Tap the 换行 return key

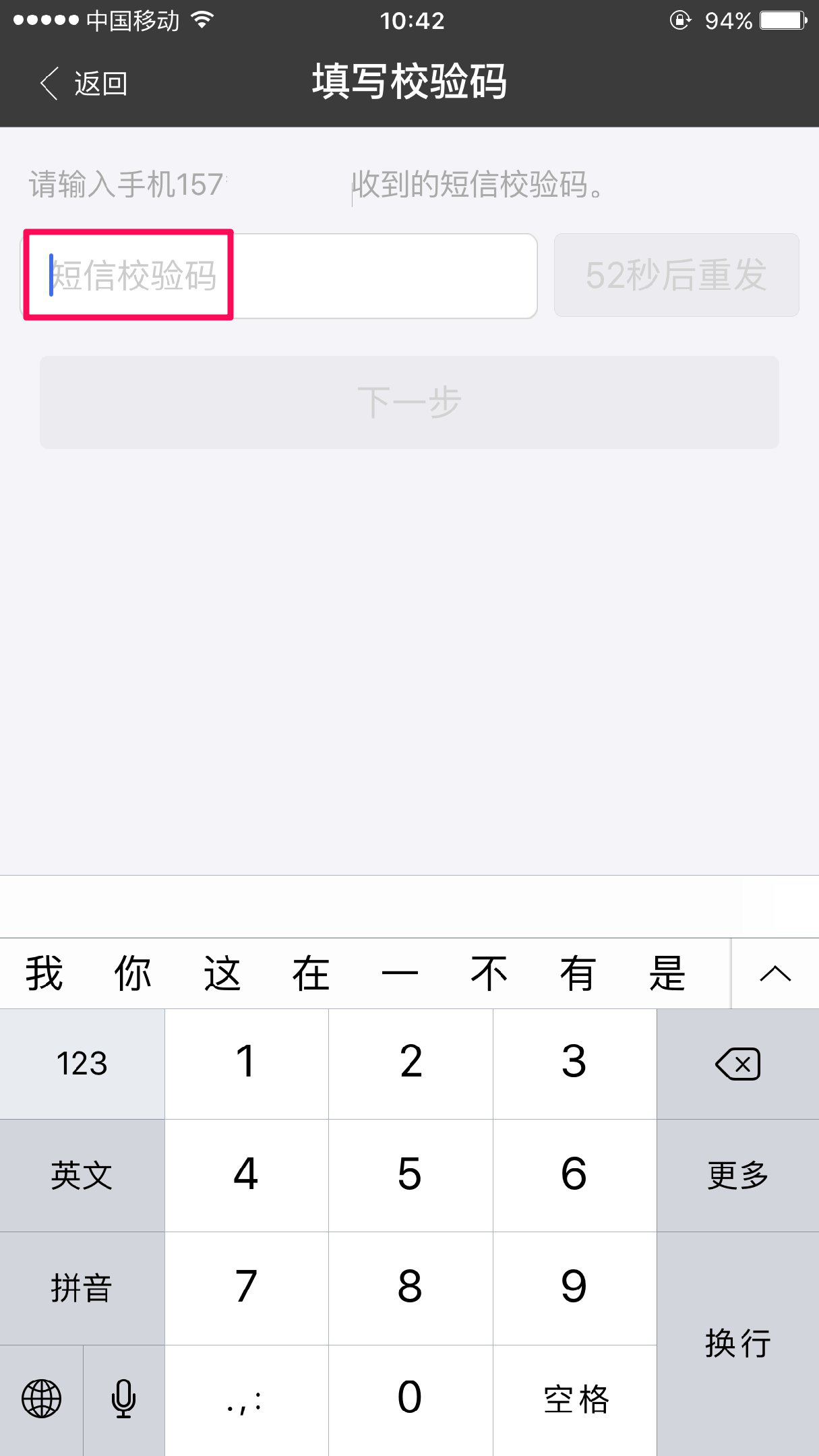738,1343
